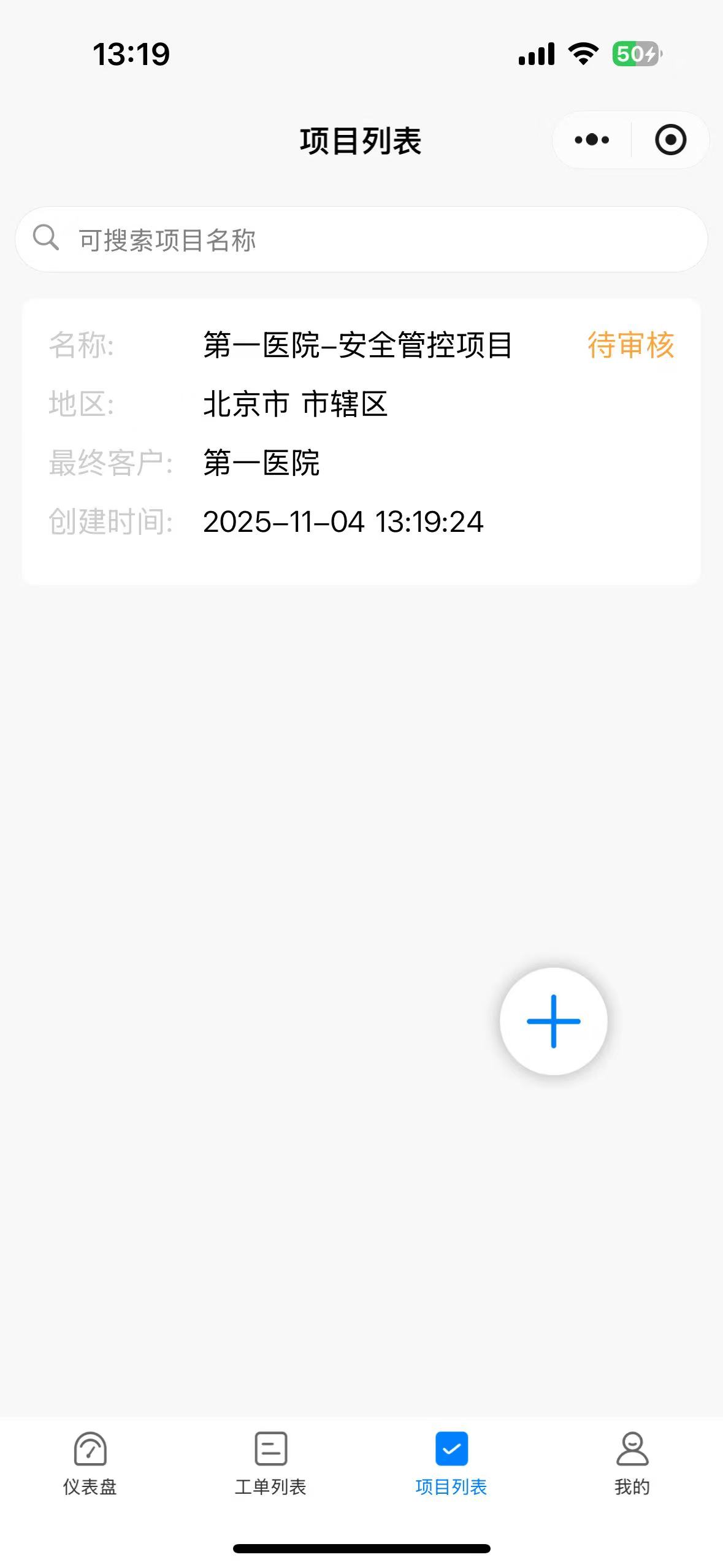This screenshot has width=723, height=1568.
Task: Close the mini program with the circle icon
Action: (x=670, y=140)
